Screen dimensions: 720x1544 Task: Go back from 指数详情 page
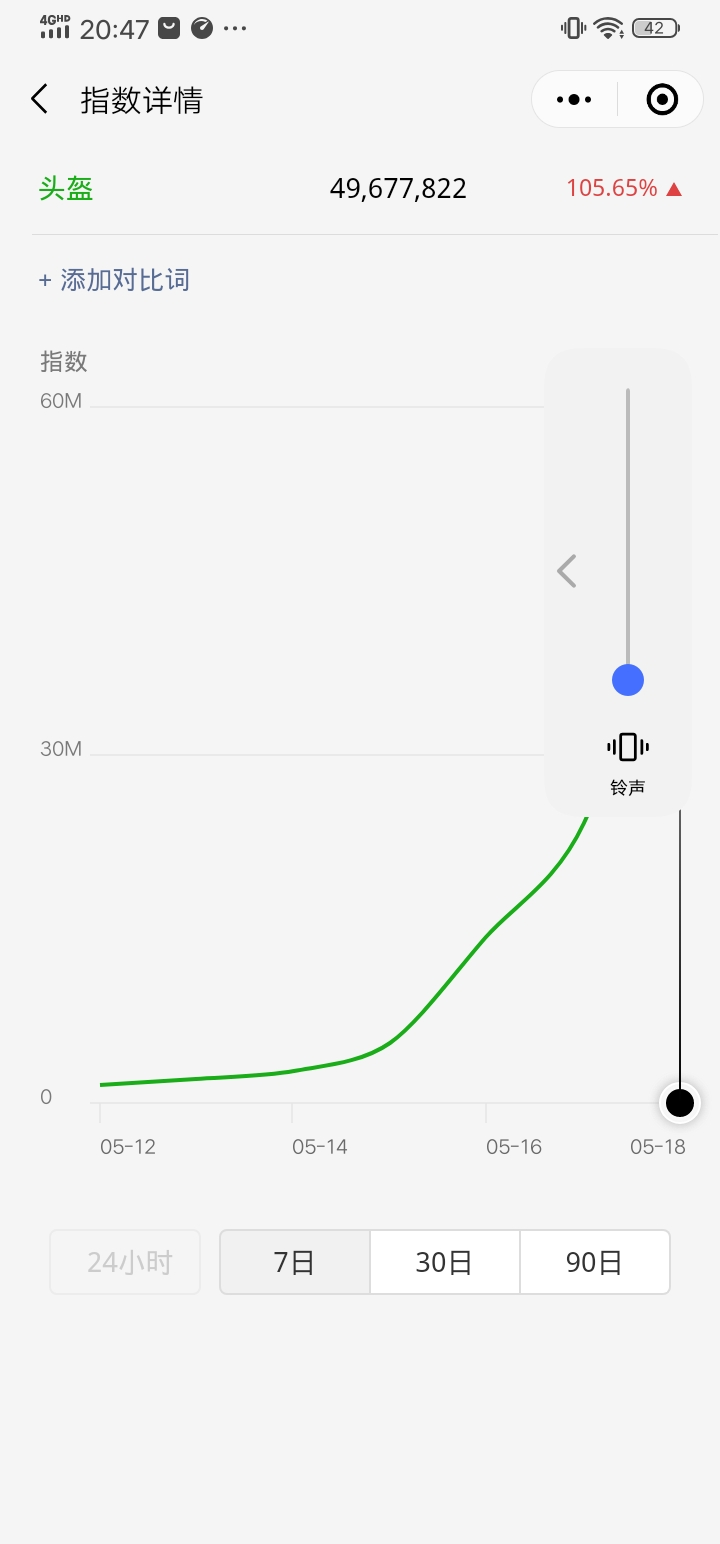point(40,99)
